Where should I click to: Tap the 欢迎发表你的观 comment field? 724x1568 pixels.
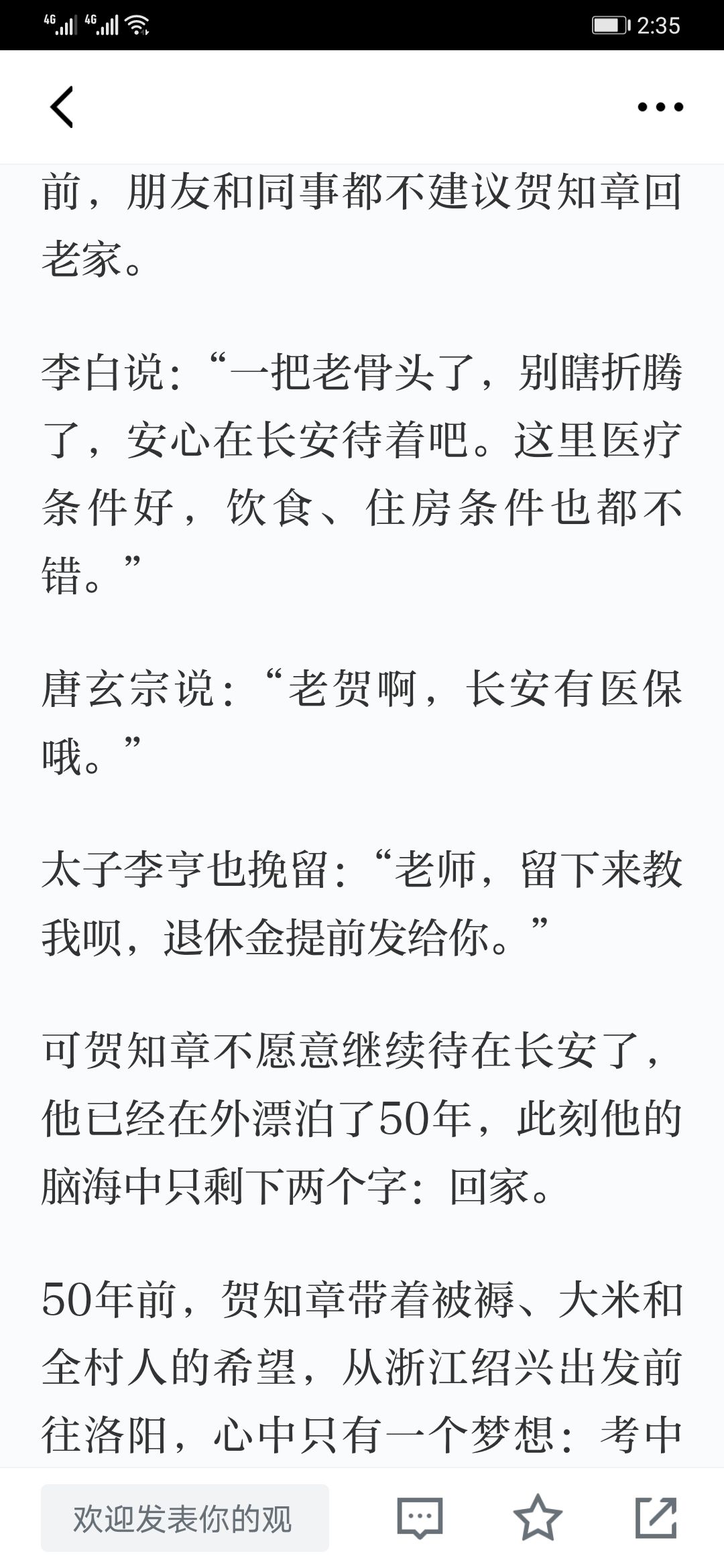coord(185,1518)
